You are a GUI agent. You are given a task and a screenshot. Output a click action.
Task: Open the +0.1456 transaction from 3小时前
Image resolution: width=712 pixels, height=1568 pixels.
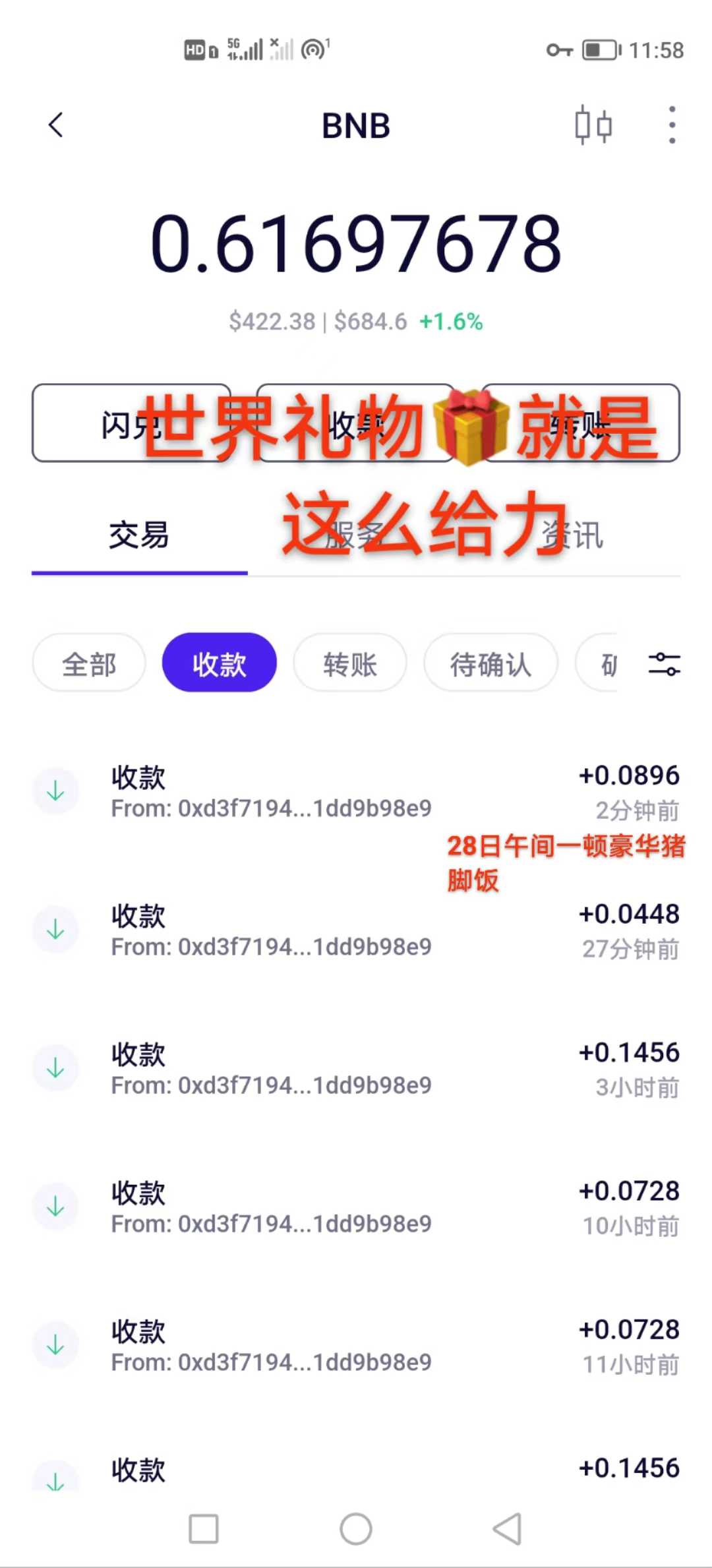tap(356, 1069)
